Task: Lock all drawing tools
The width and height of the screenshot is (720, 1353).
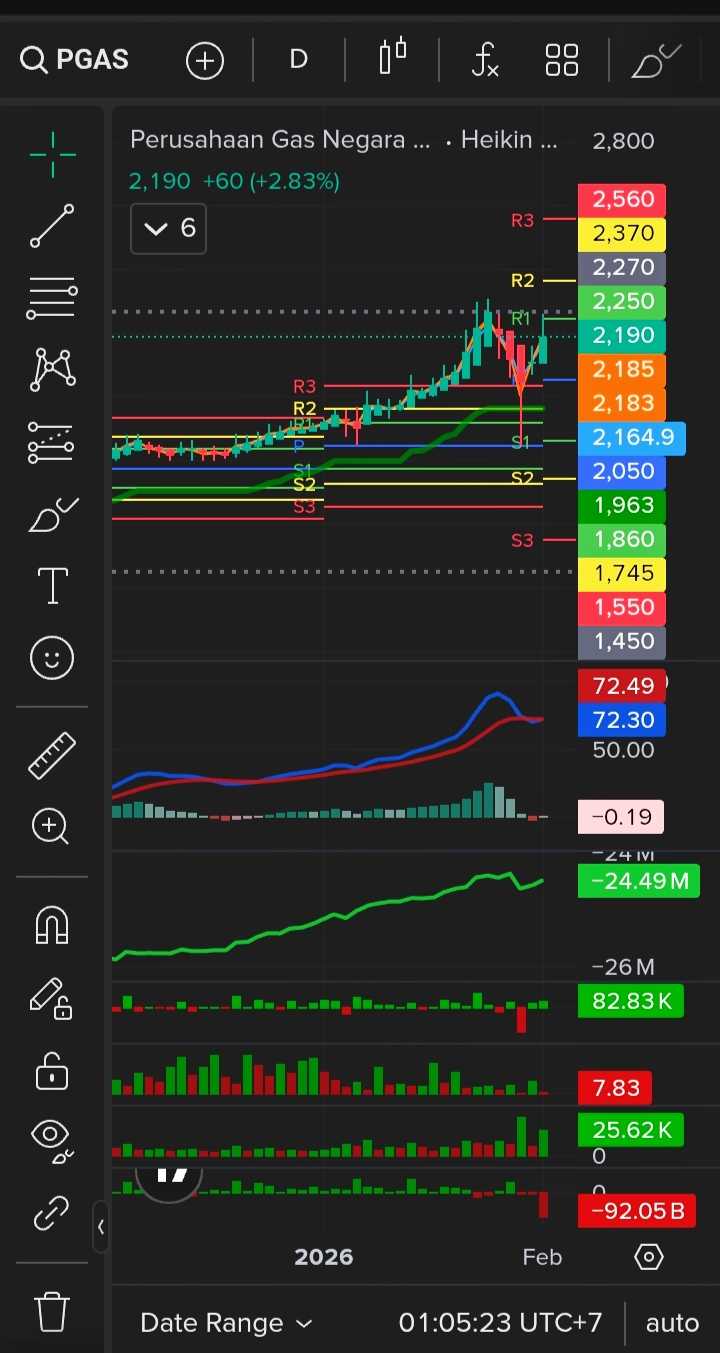Action: pyautogui.click(x=52, y=1072)
